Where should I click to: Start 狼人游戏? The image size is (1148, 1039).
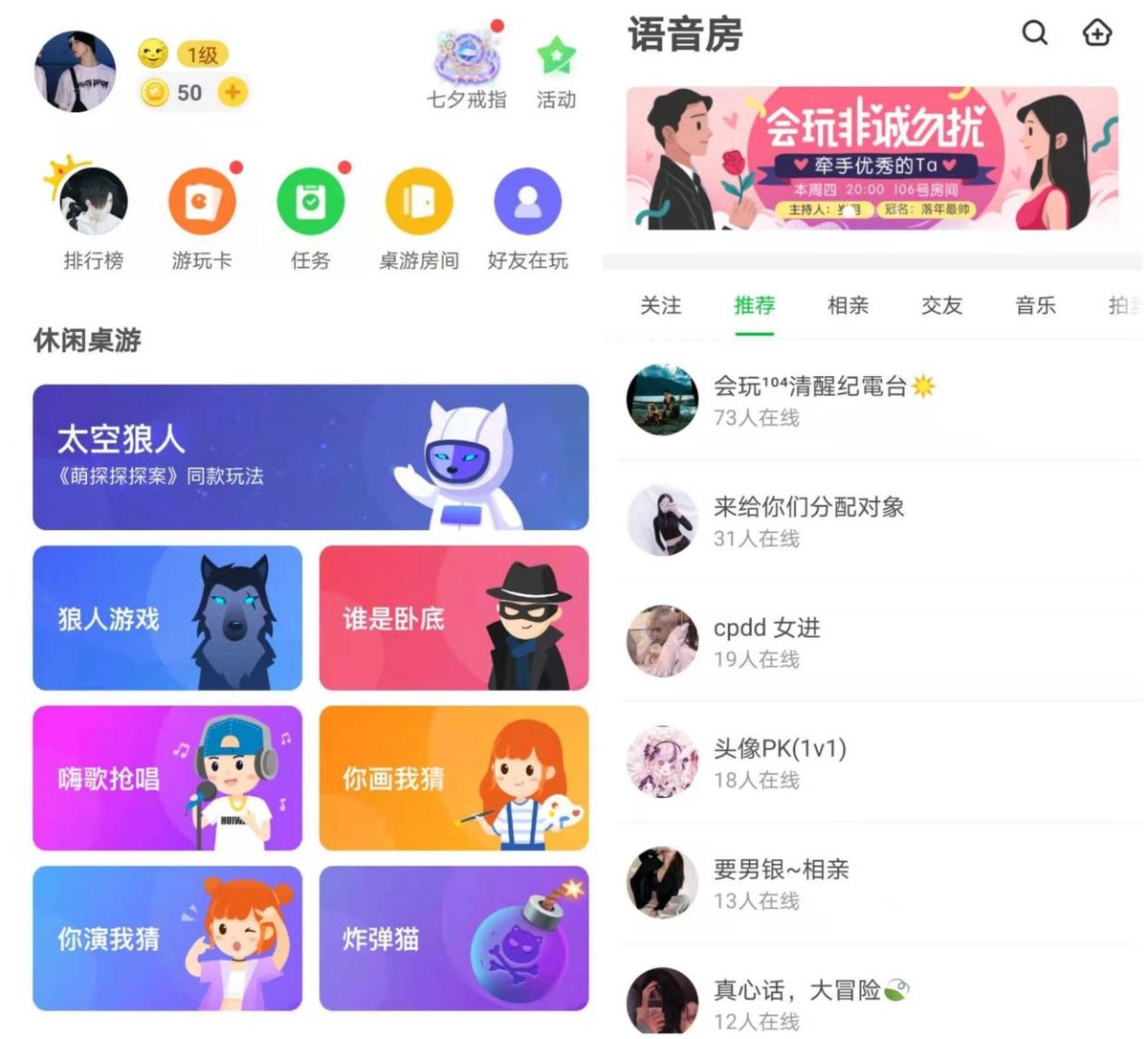point(167,618)
